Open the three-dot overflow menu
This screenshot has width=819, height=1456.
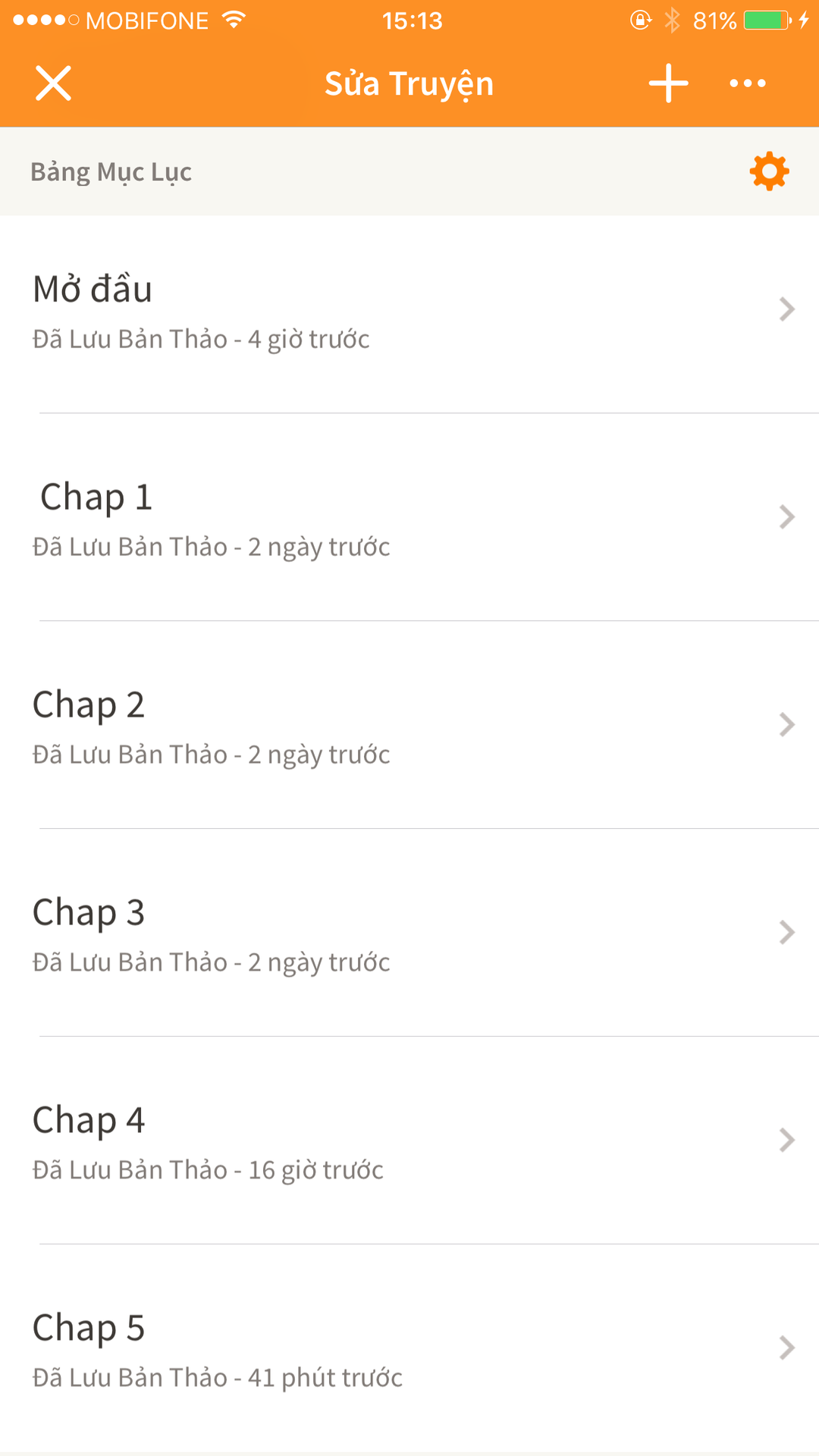748,83
